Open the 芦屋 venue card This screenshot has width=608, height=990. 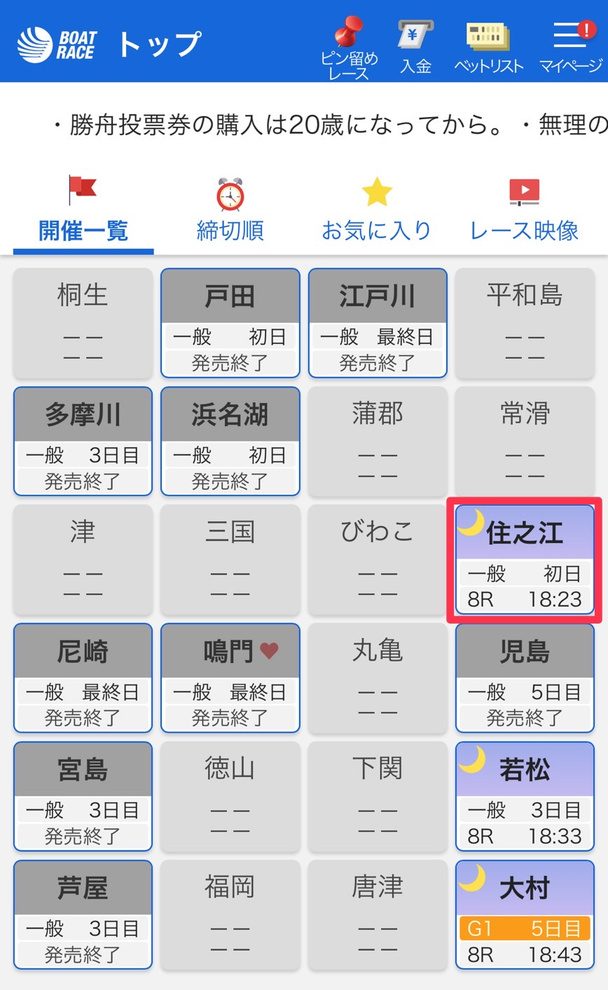[83, 915]
